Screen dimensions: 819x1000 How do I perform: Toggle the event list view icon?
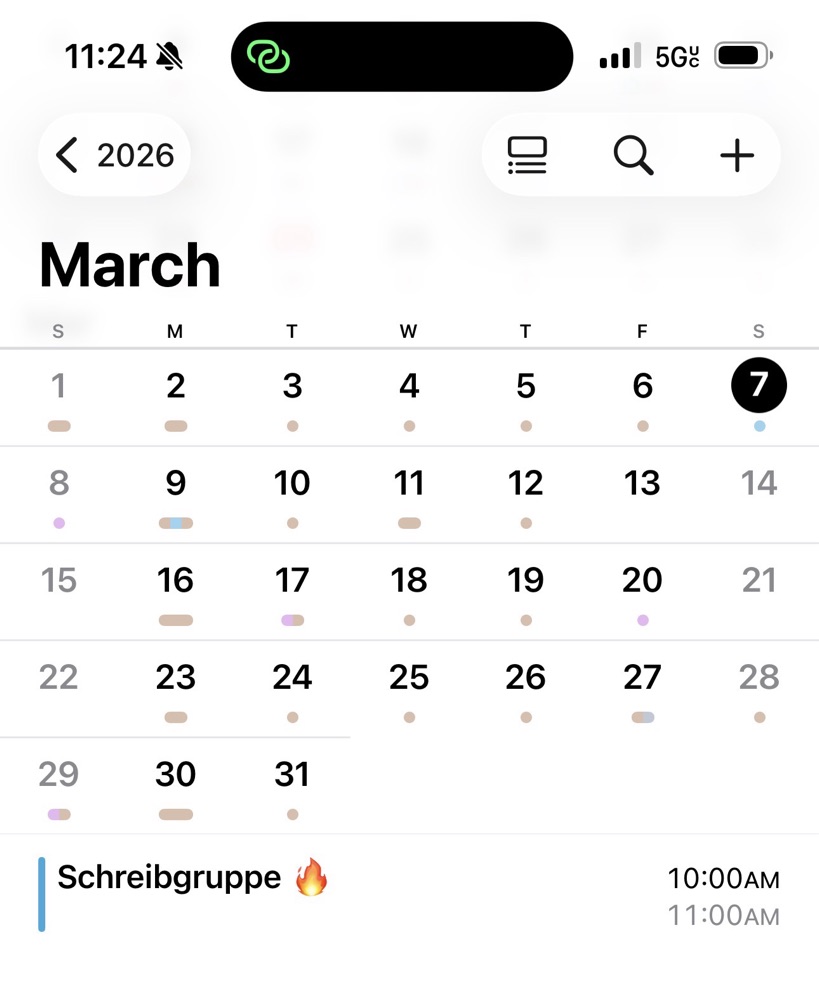click(x=527, y=156)
